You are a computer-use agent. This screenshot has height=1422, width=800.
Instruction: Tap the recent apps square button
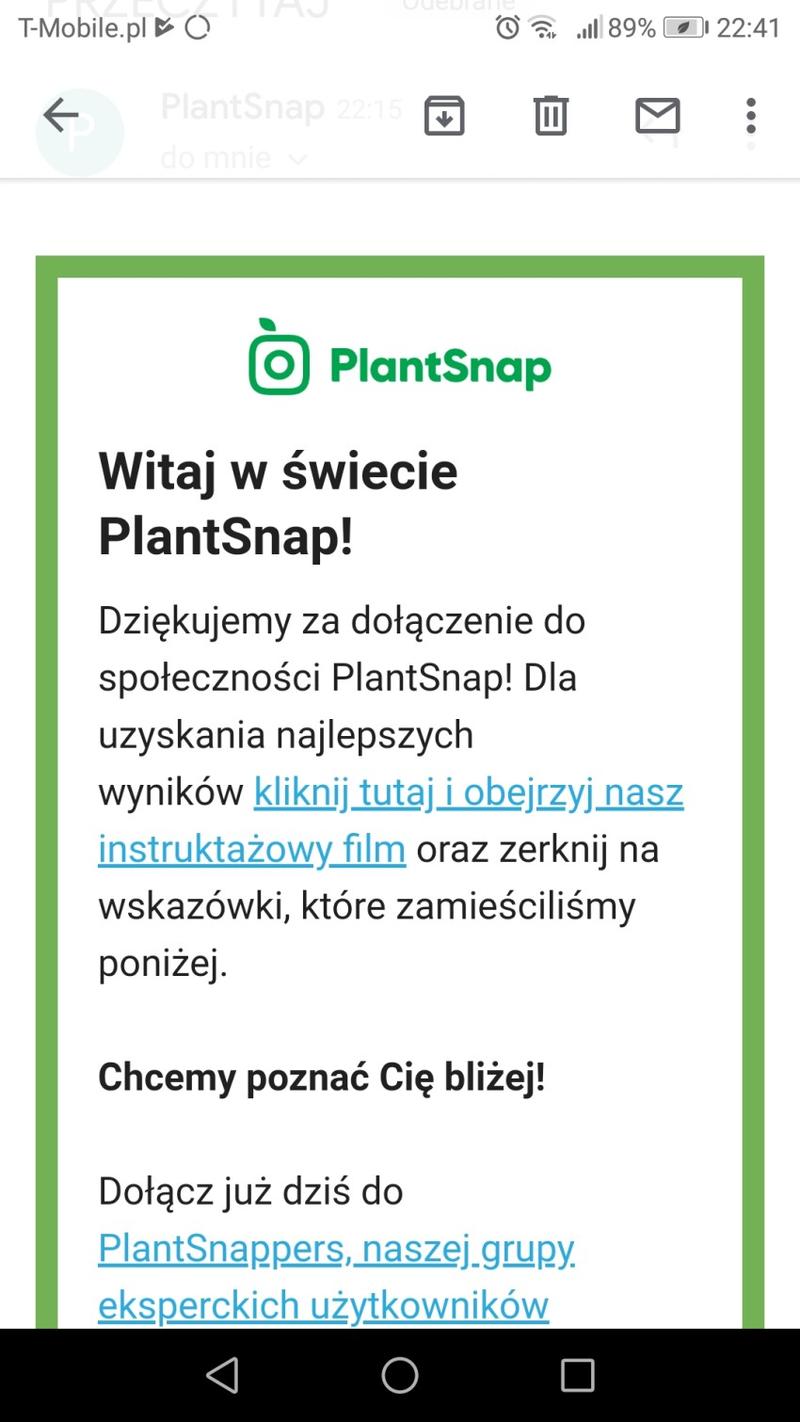coord(576,1375)
